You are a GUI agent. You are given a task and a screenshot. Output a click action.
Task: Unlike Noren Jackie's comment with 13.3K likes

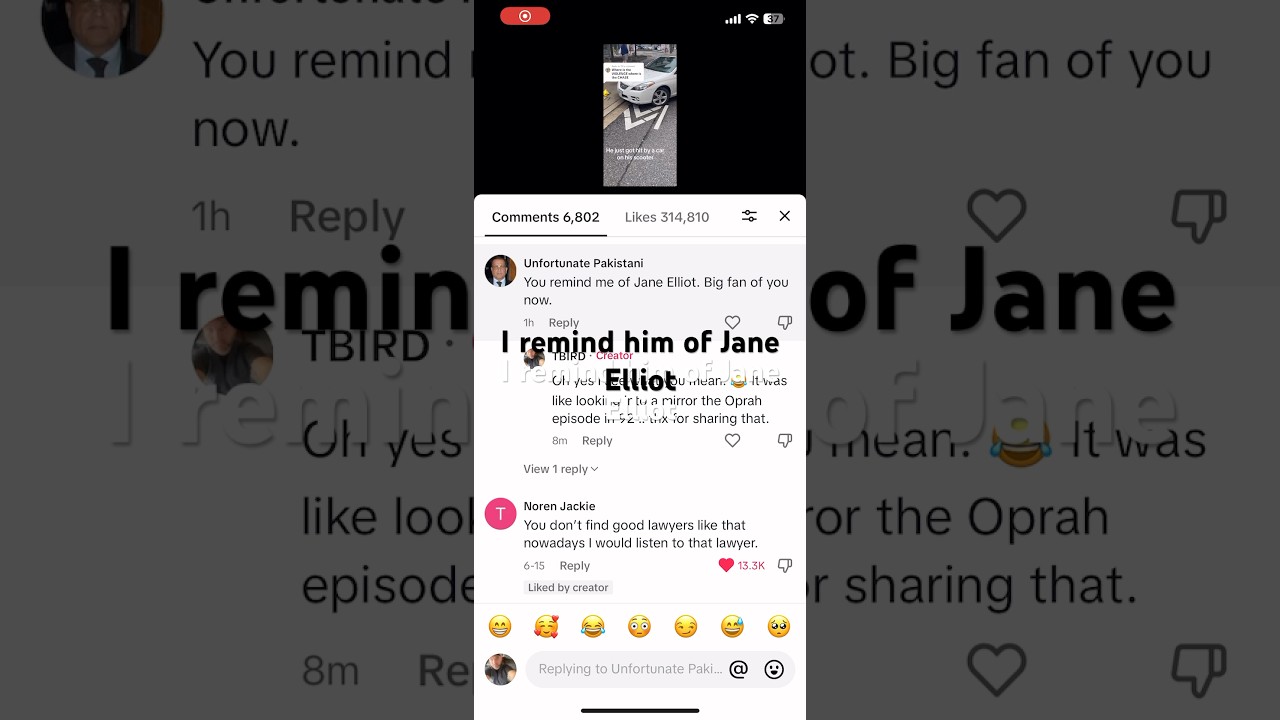[727, 565]
